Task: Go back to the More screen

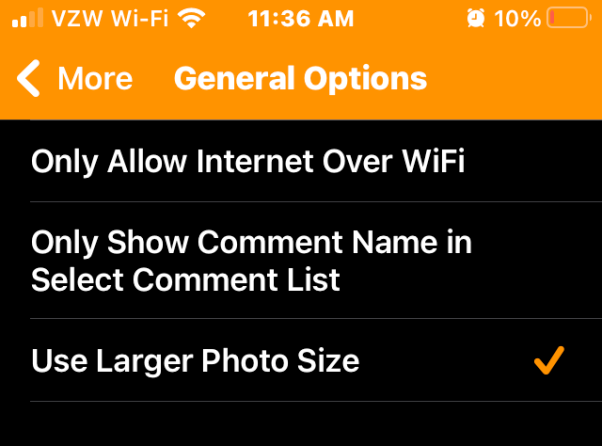Action: point(75,79)
